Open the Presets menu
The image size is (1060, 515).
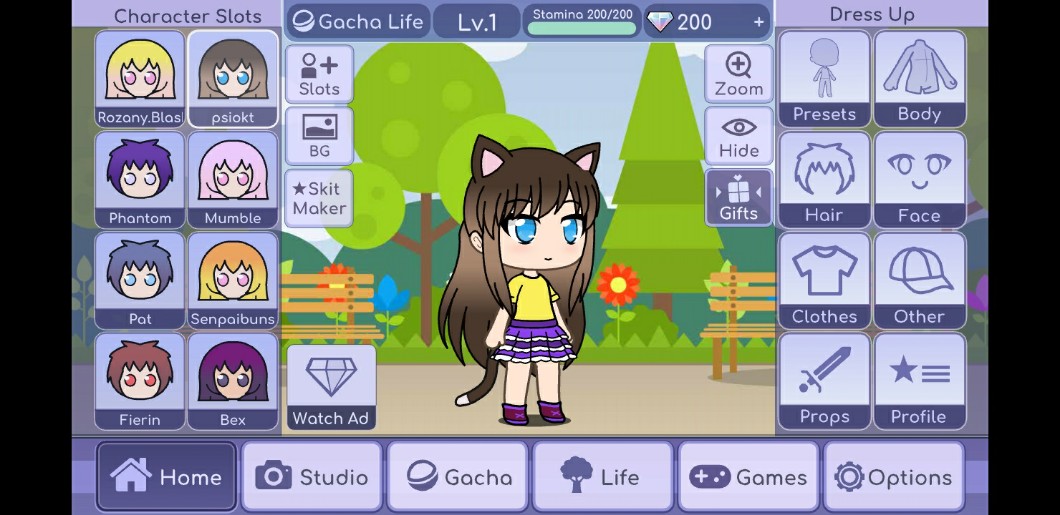[x=824, y=79]
